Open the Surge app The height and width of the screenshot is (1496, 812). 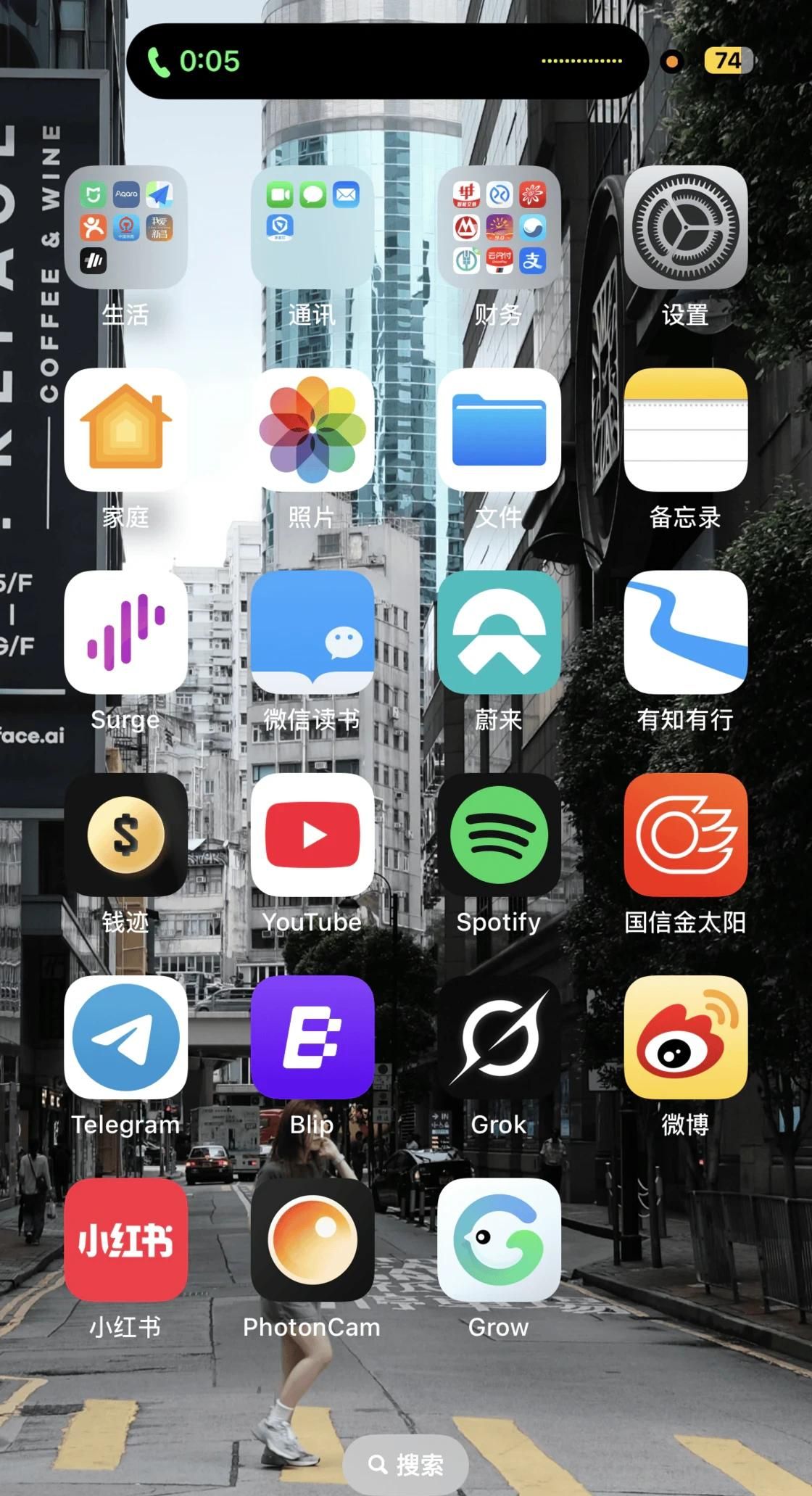click(125, 632)
